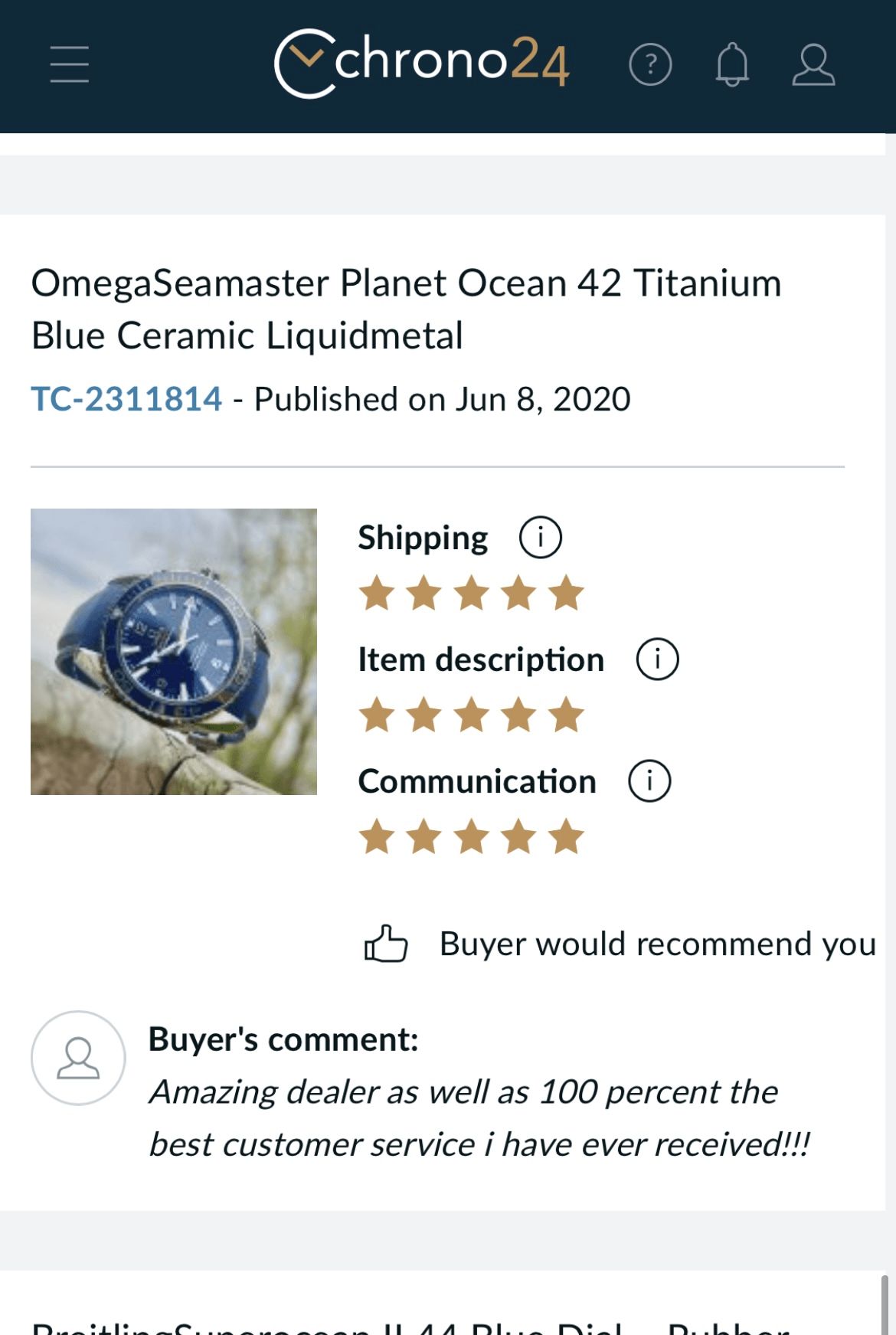896x1335 pixels.
Task: Click the first Item description star
Action: 376,714
